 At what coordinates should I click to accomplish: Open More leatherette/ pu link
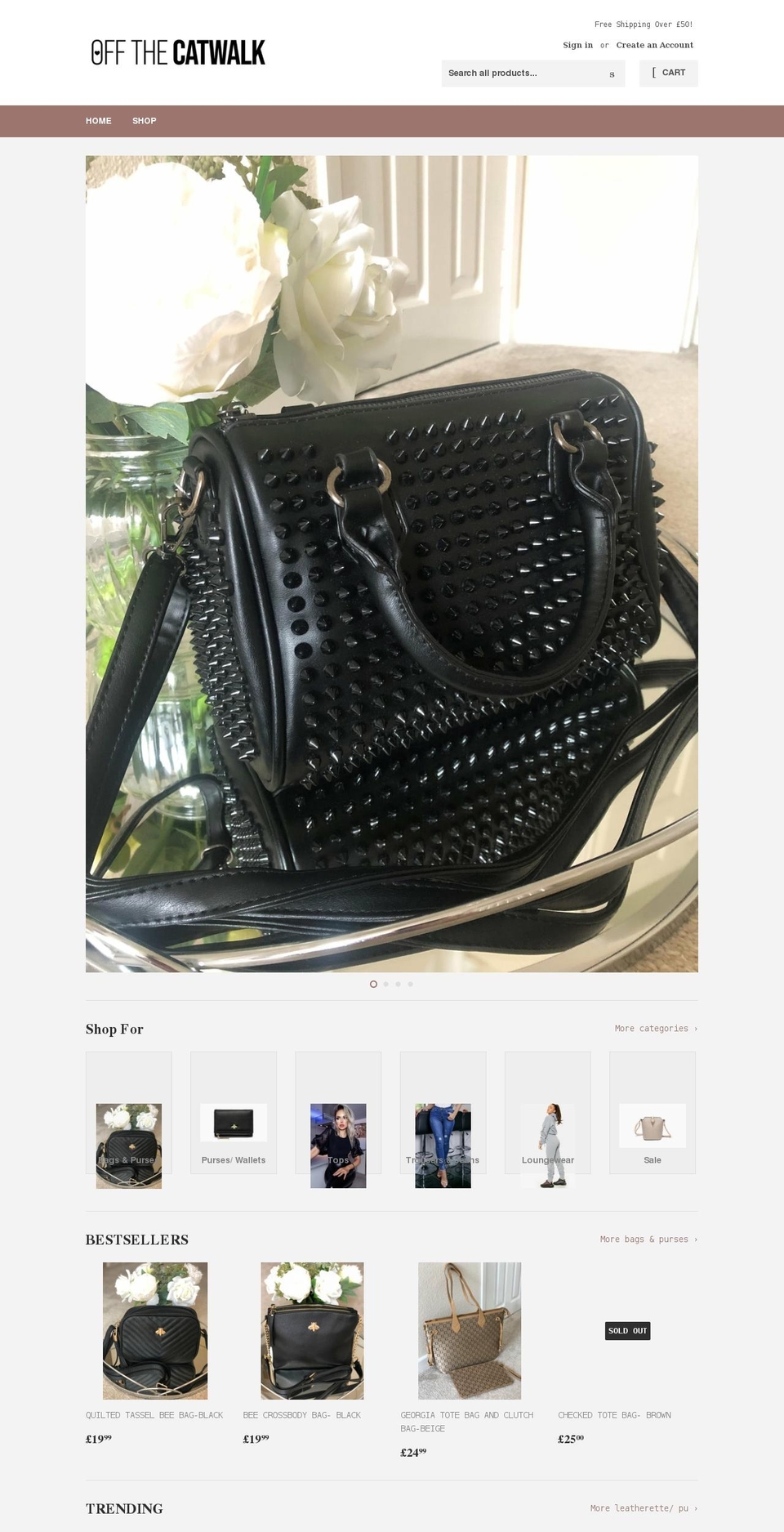pyautogui.click(x=644, y=1508)
